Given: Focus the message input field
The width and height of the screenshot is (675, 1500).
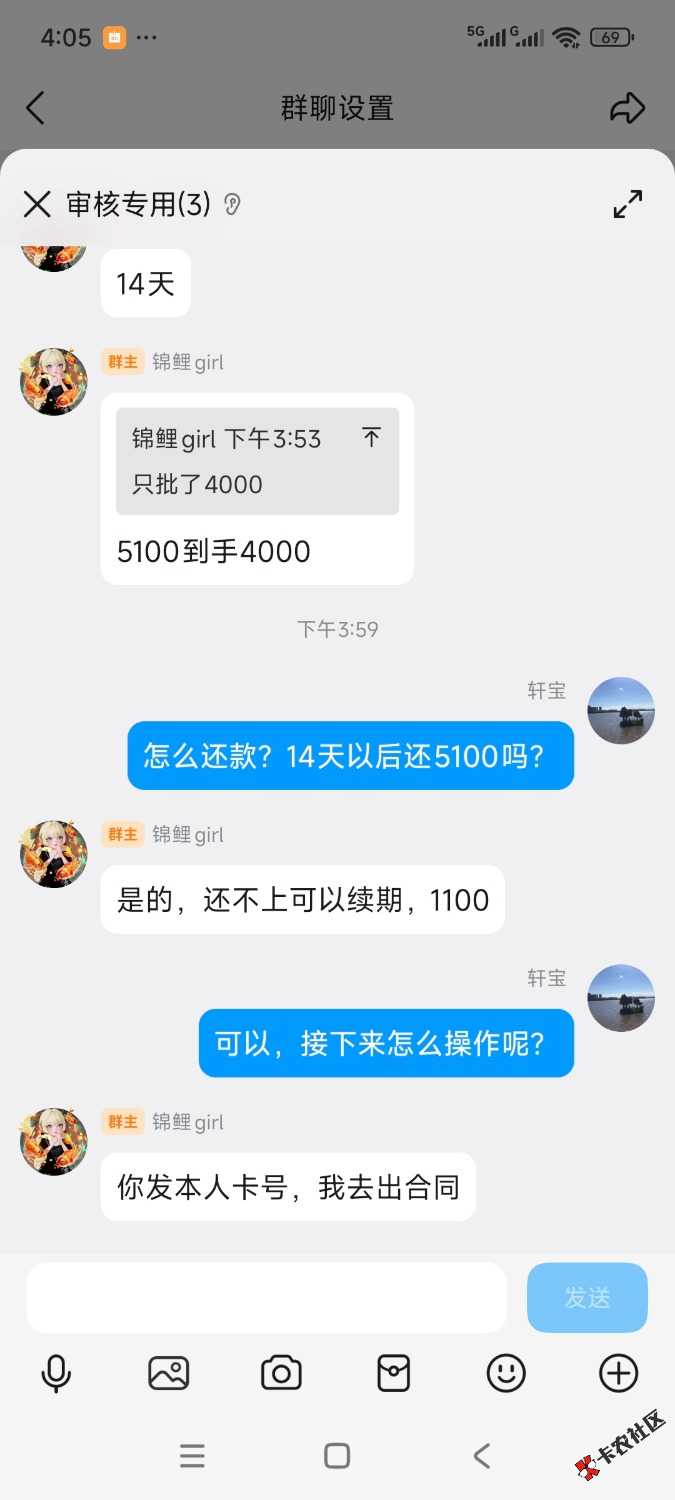Looking at the screenshot, I should [x=266, y=1297].
